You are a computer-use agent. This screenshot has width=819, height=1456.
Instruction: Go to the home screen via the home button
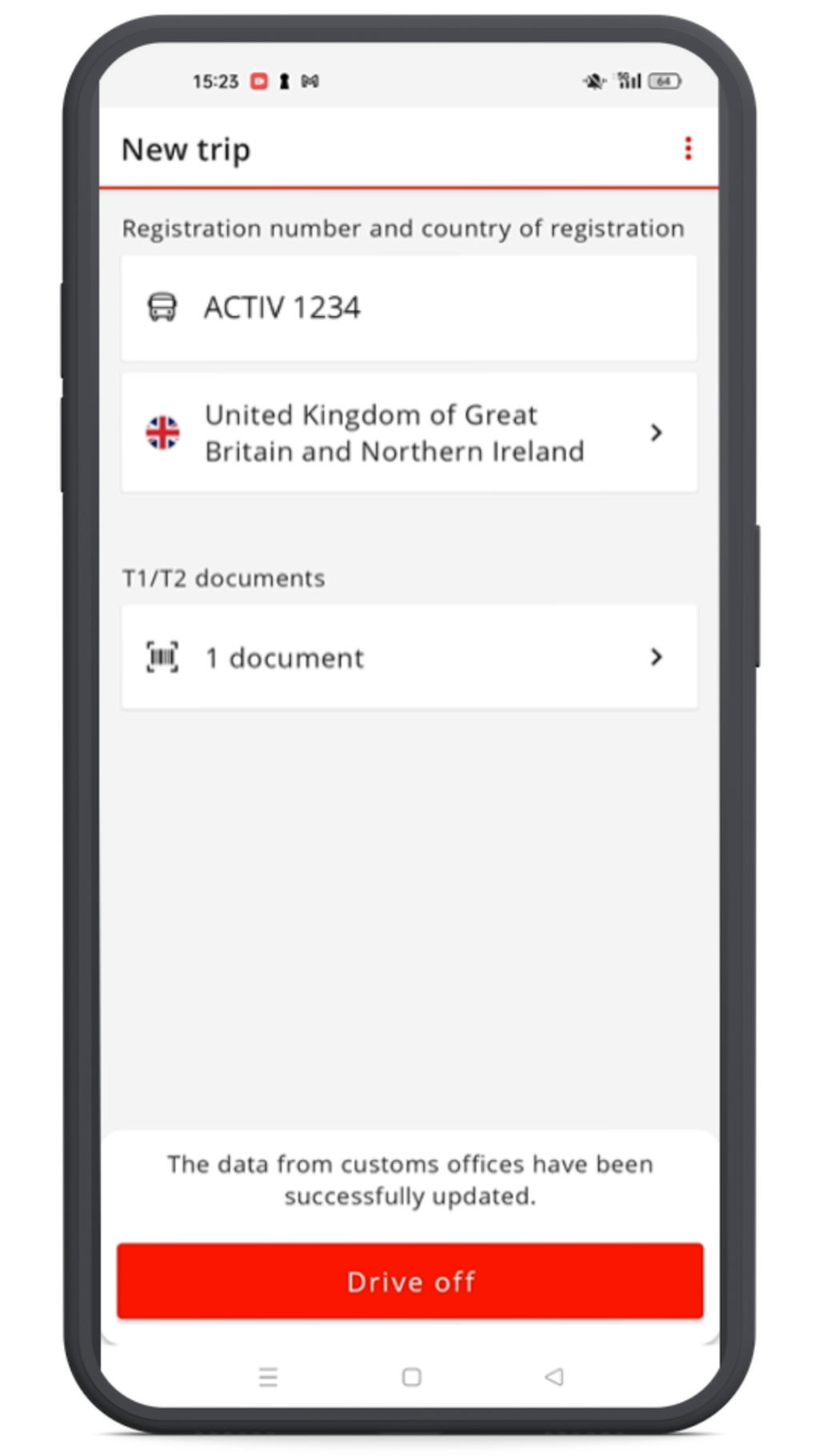coord(411,1377)
